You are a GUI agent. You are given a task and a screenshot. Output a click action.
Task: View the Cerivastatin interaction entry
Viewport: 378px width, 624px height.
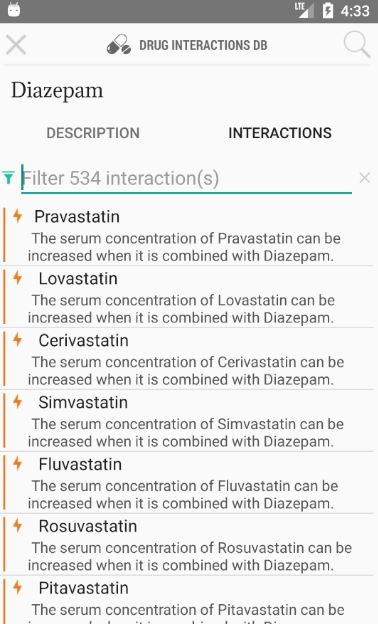187,359
